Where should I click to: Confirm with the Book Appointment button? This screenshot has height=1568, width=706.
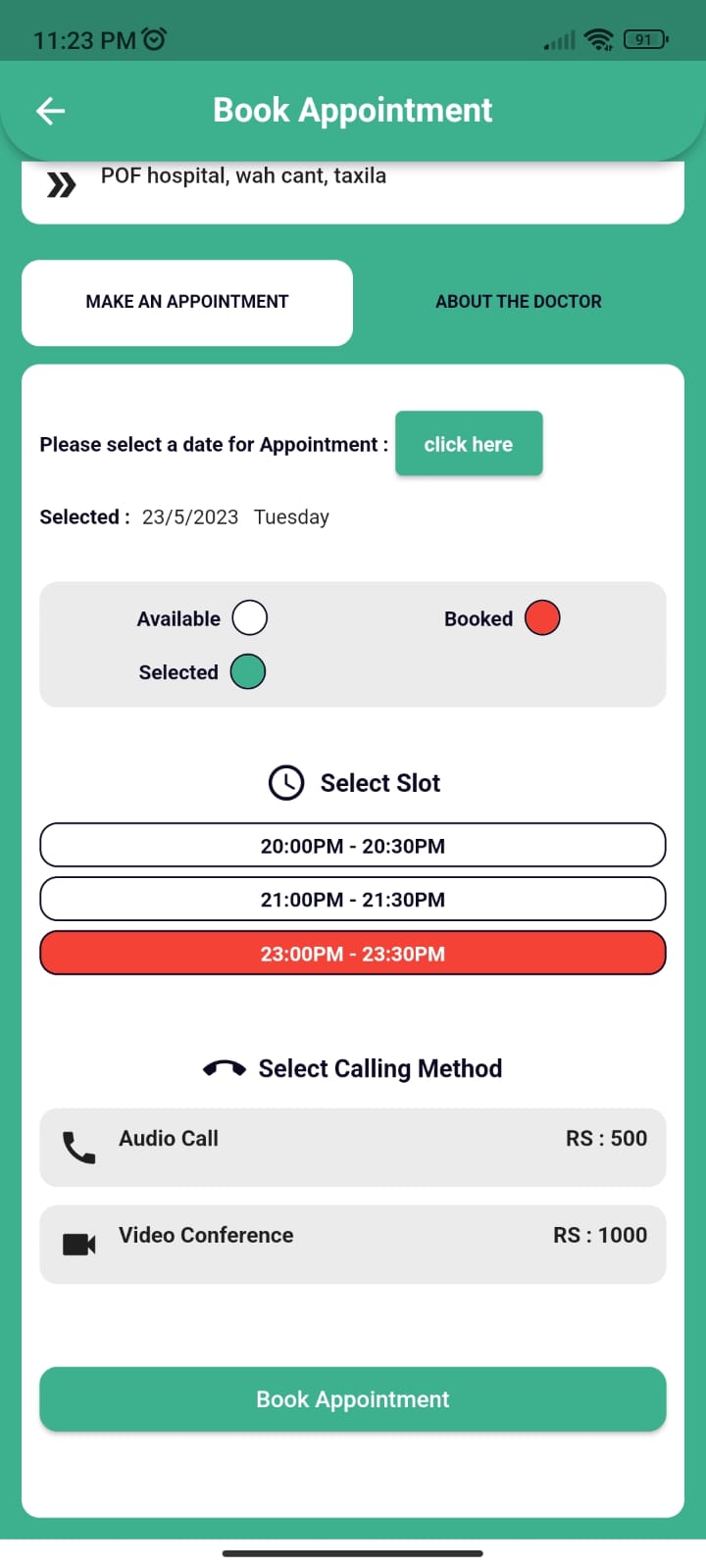pyautogui.click(x=353, y=1399)
